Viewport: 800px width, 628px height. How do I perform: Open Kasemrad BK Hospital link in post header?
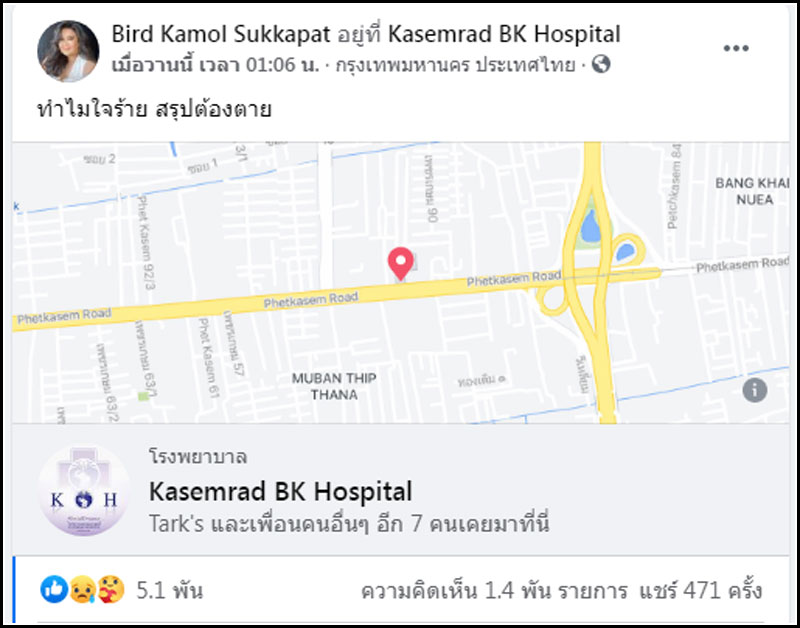pos(504,34)
